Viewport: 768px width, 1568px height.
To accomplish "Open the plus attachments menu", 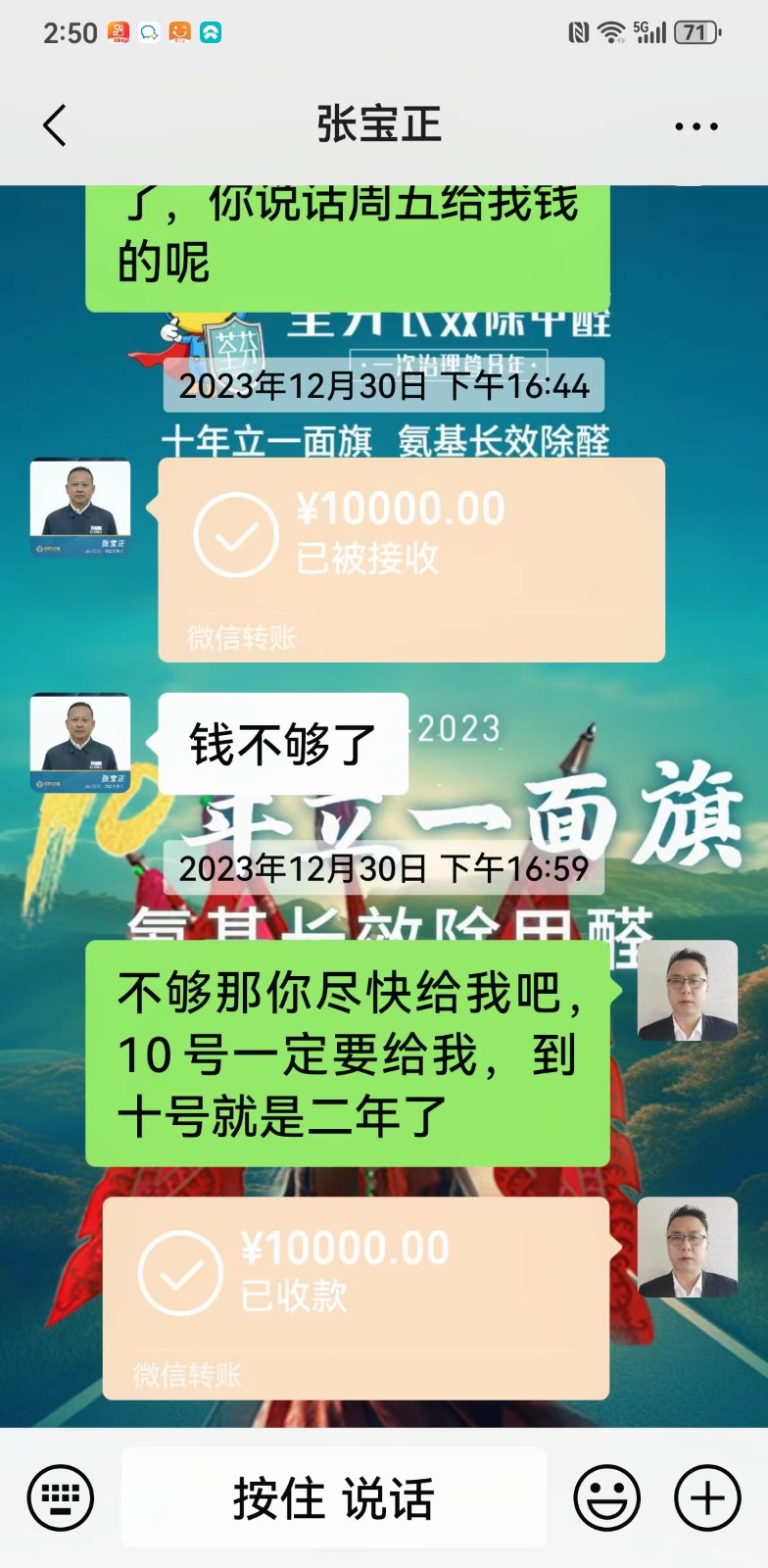I will 707,1497.
